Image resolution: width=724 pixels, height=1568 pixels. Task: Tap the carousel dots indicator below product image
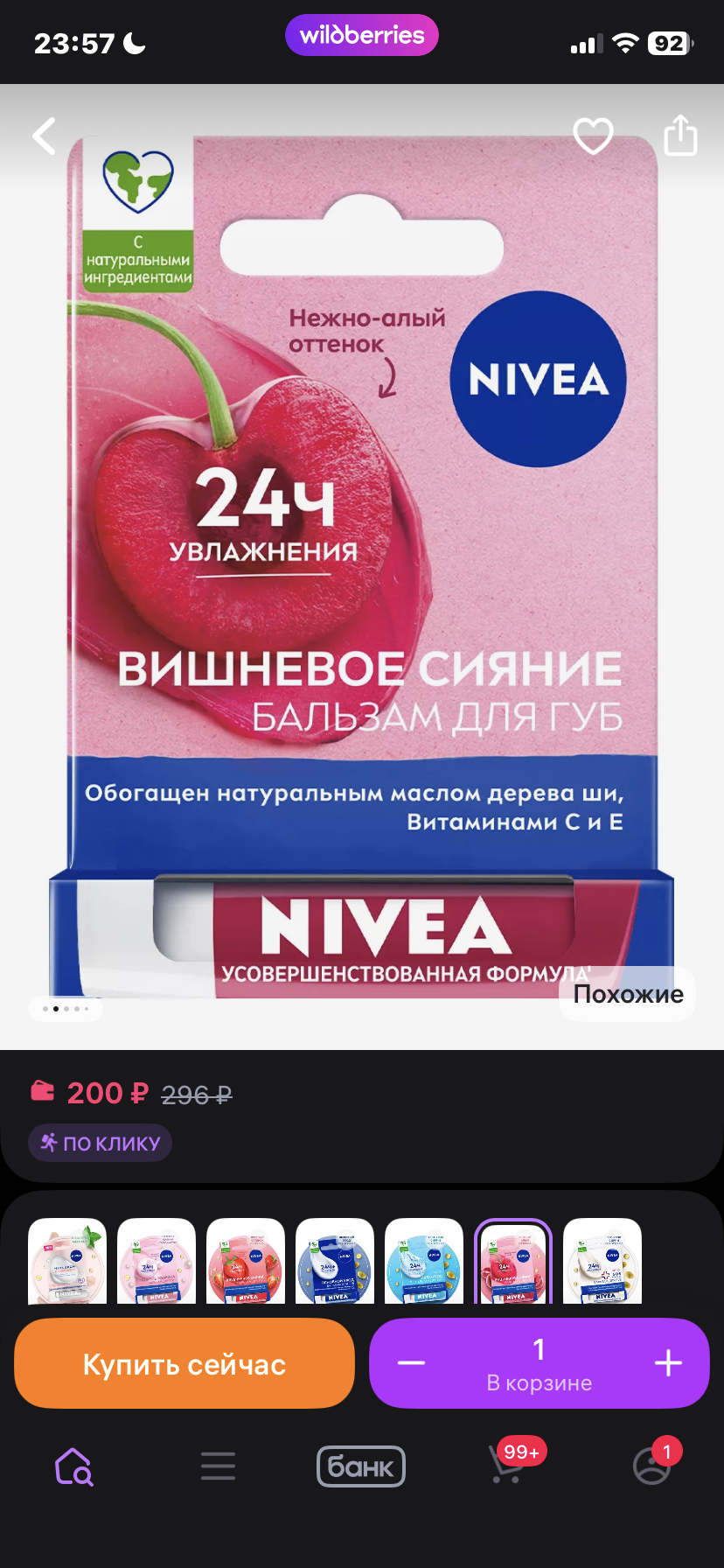coord(66,1008)
